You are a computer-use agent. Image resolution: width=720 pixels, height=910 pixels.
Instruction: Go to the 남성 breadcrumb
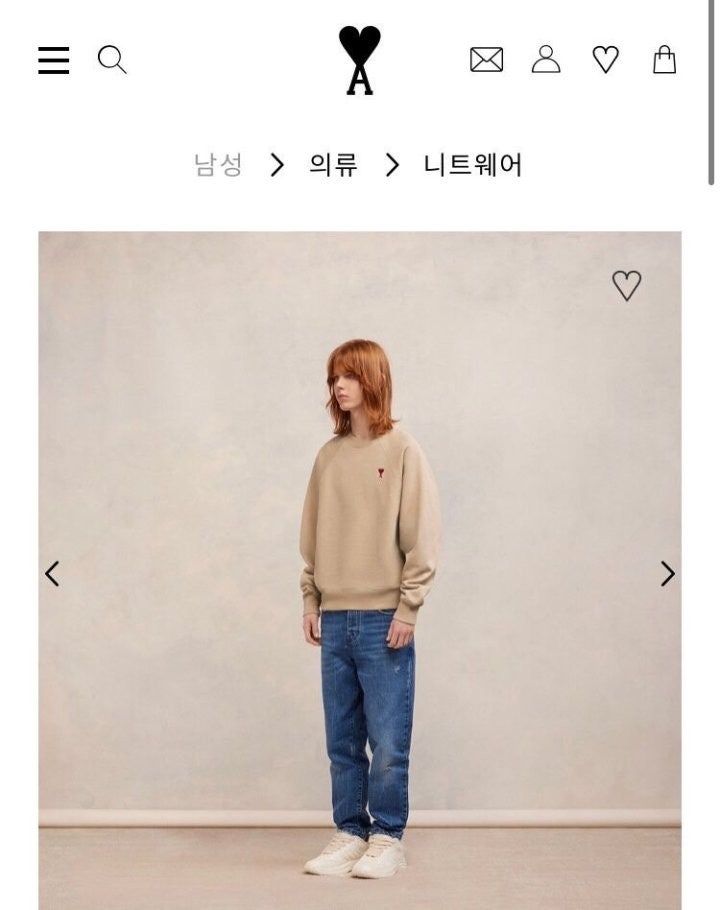218,165
